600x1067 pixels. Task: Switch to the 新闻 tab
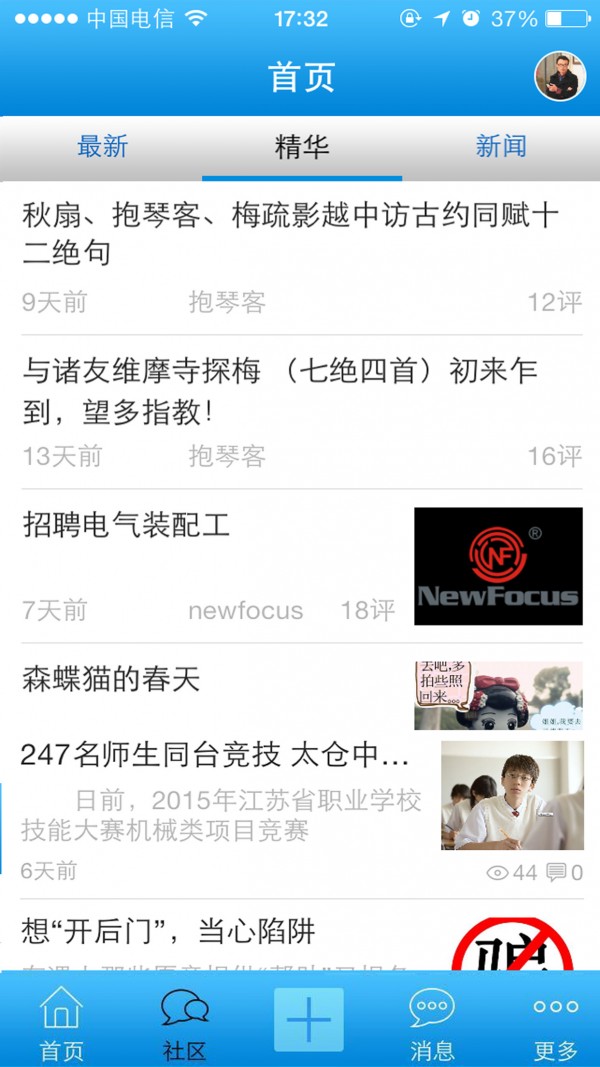(x=500, y=147)
